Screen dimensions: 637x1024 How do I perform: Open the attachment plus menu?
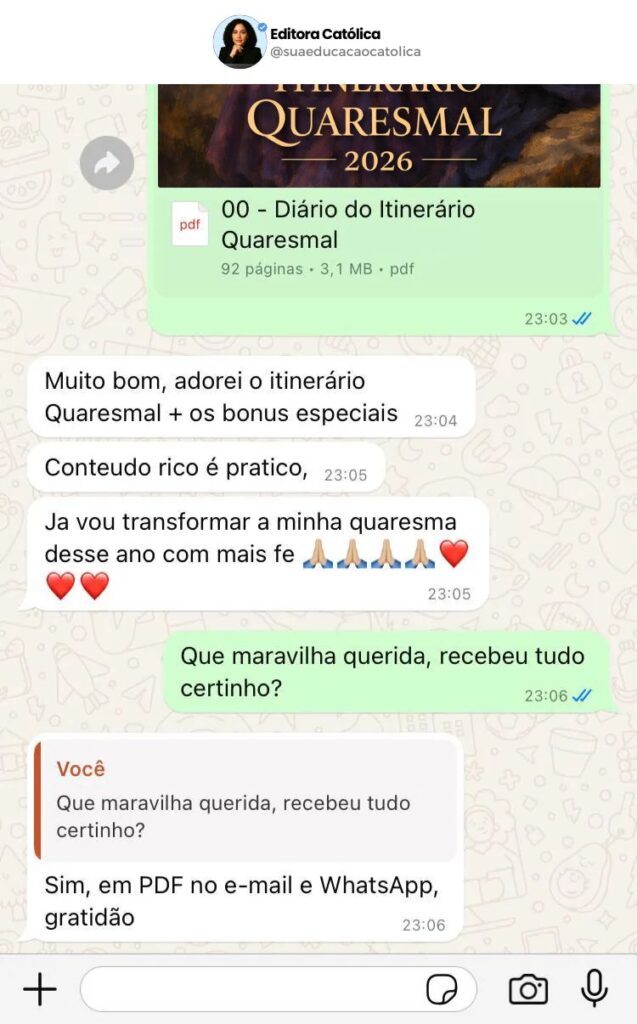[40, 989]
